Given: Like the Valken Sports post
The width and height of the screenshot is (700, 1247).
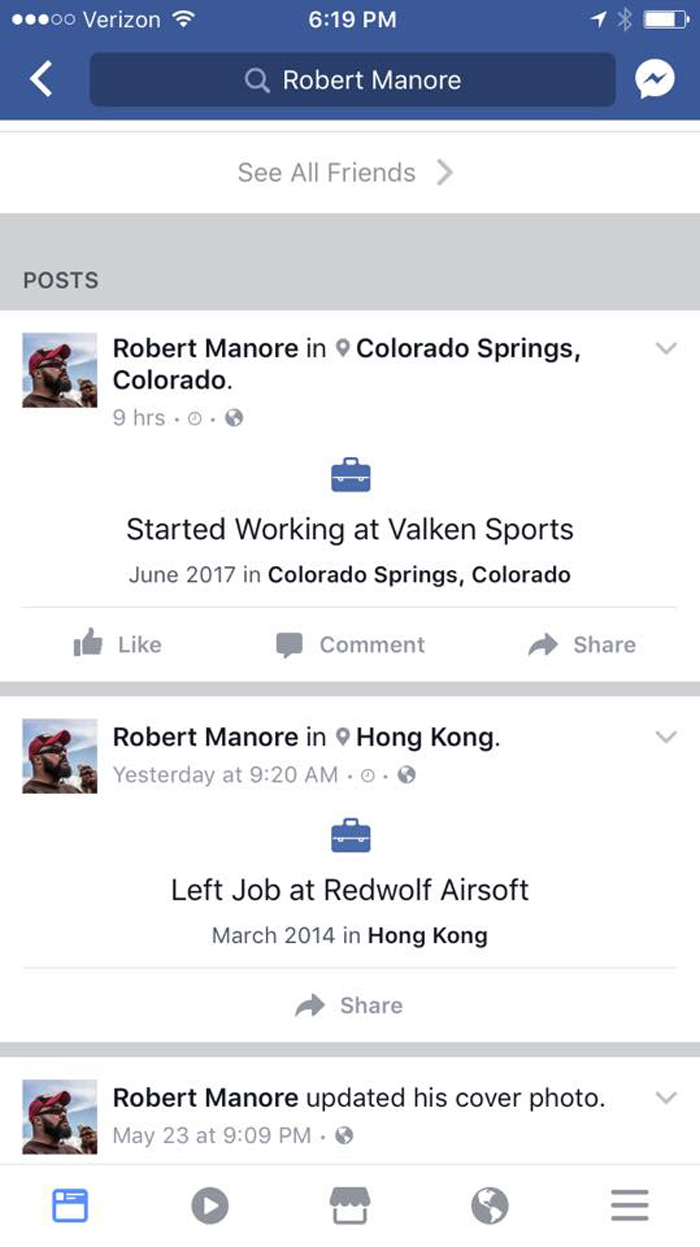Looking at the screenshot, I should 118,645.
